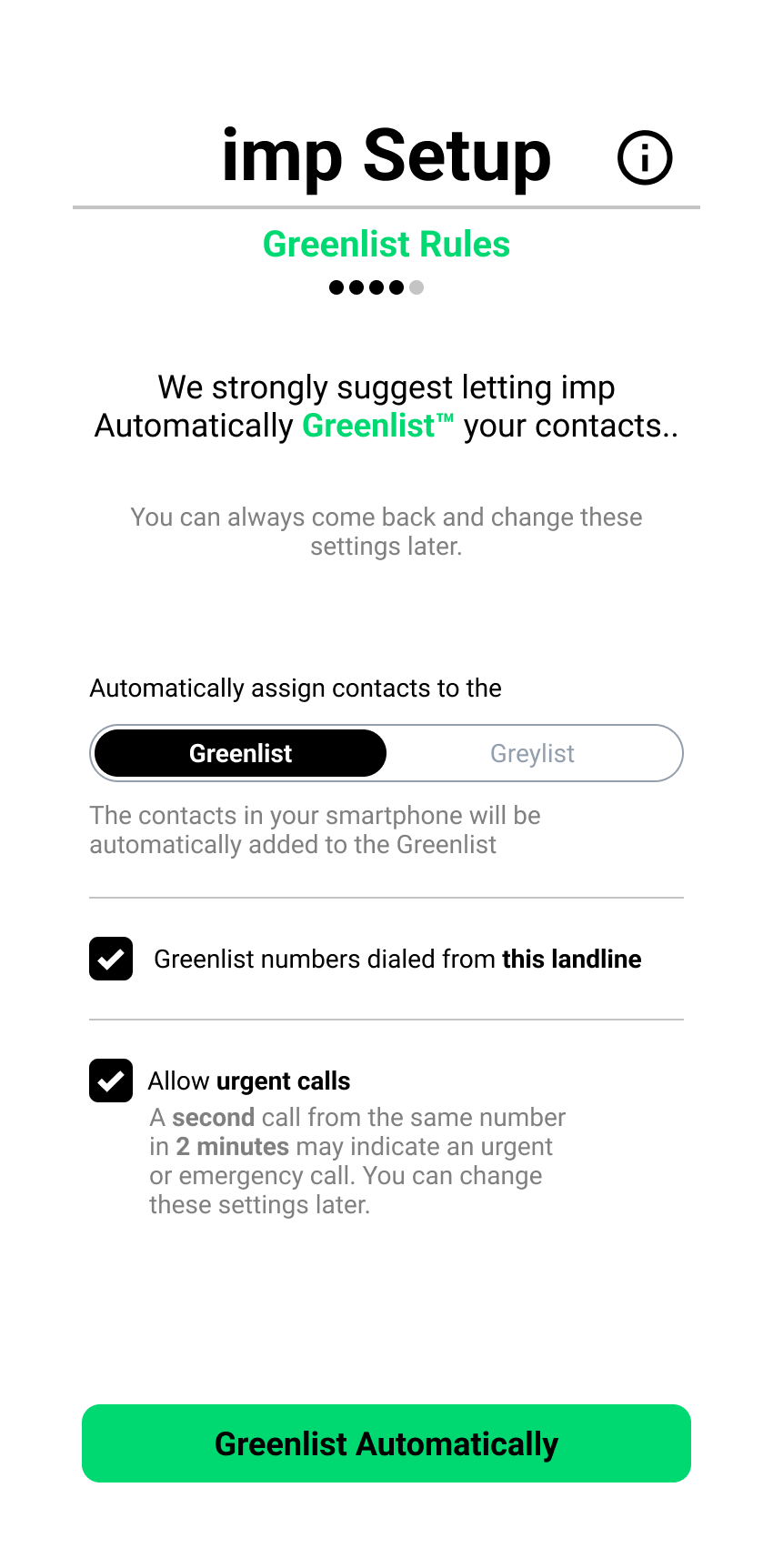Uncheck Greenlist numbers dialed from this landline

click(x=111, y=959)
